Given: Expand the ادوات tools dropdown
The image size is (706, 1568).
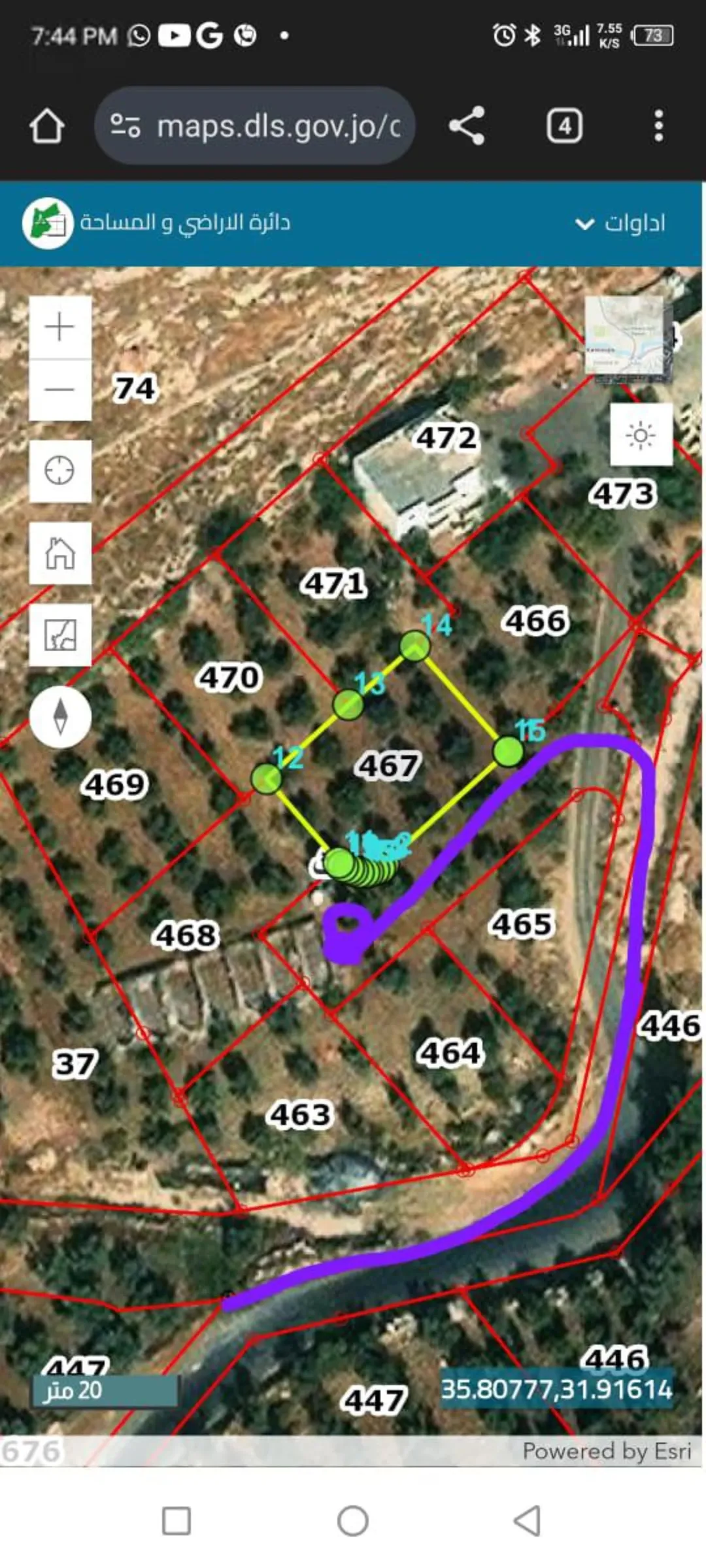Looking at the screenshot, I should coord(620,224).
